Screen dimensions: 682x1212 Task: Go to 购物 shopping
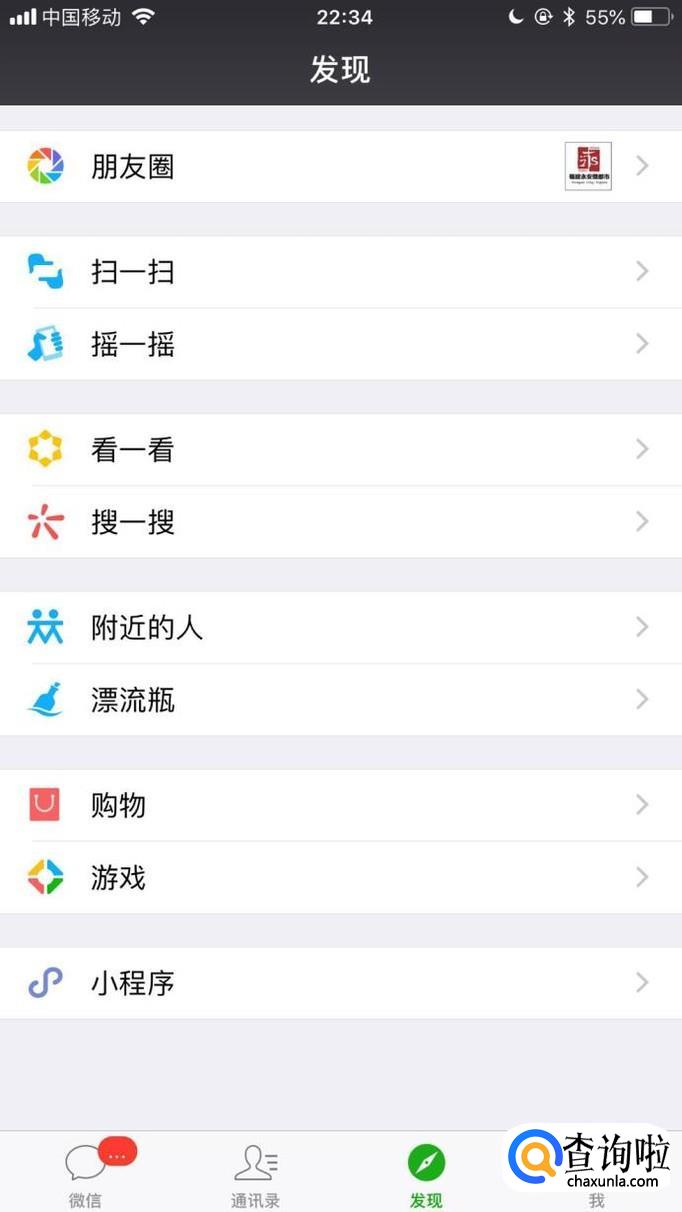pos(340,805)
